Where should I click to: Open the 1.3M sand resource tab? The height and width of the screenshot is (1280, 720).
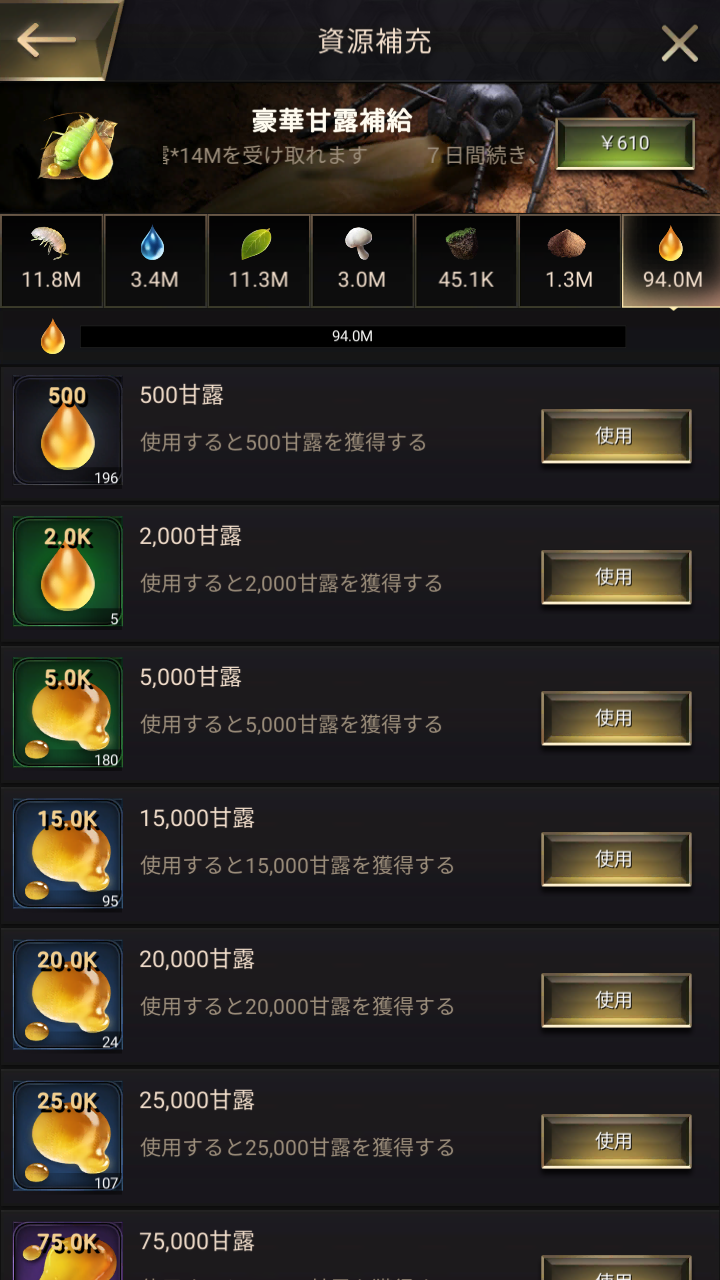569,260
